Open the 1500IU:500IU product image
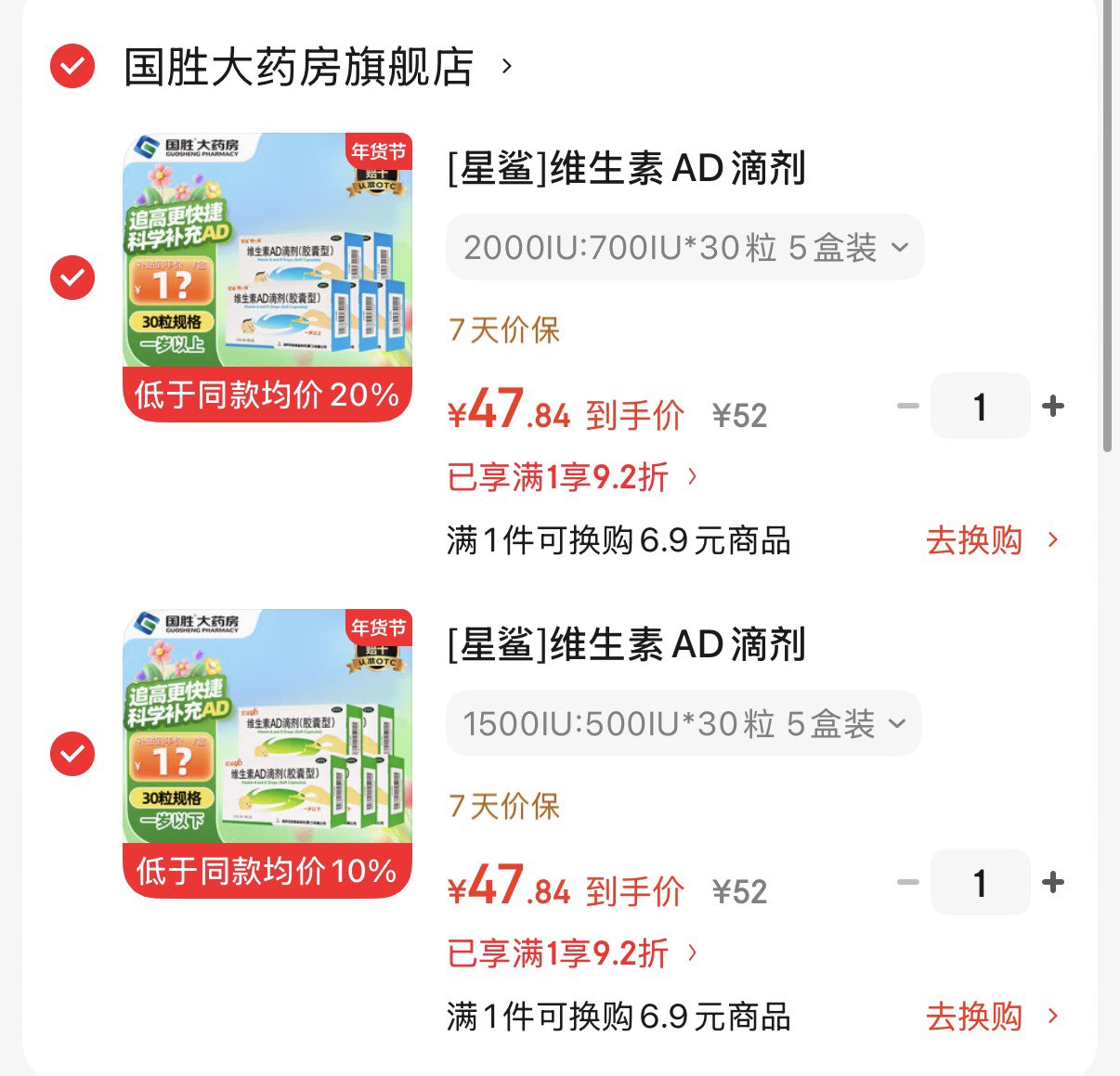This screenshot has height=1076, width=1120. [267, 753]
